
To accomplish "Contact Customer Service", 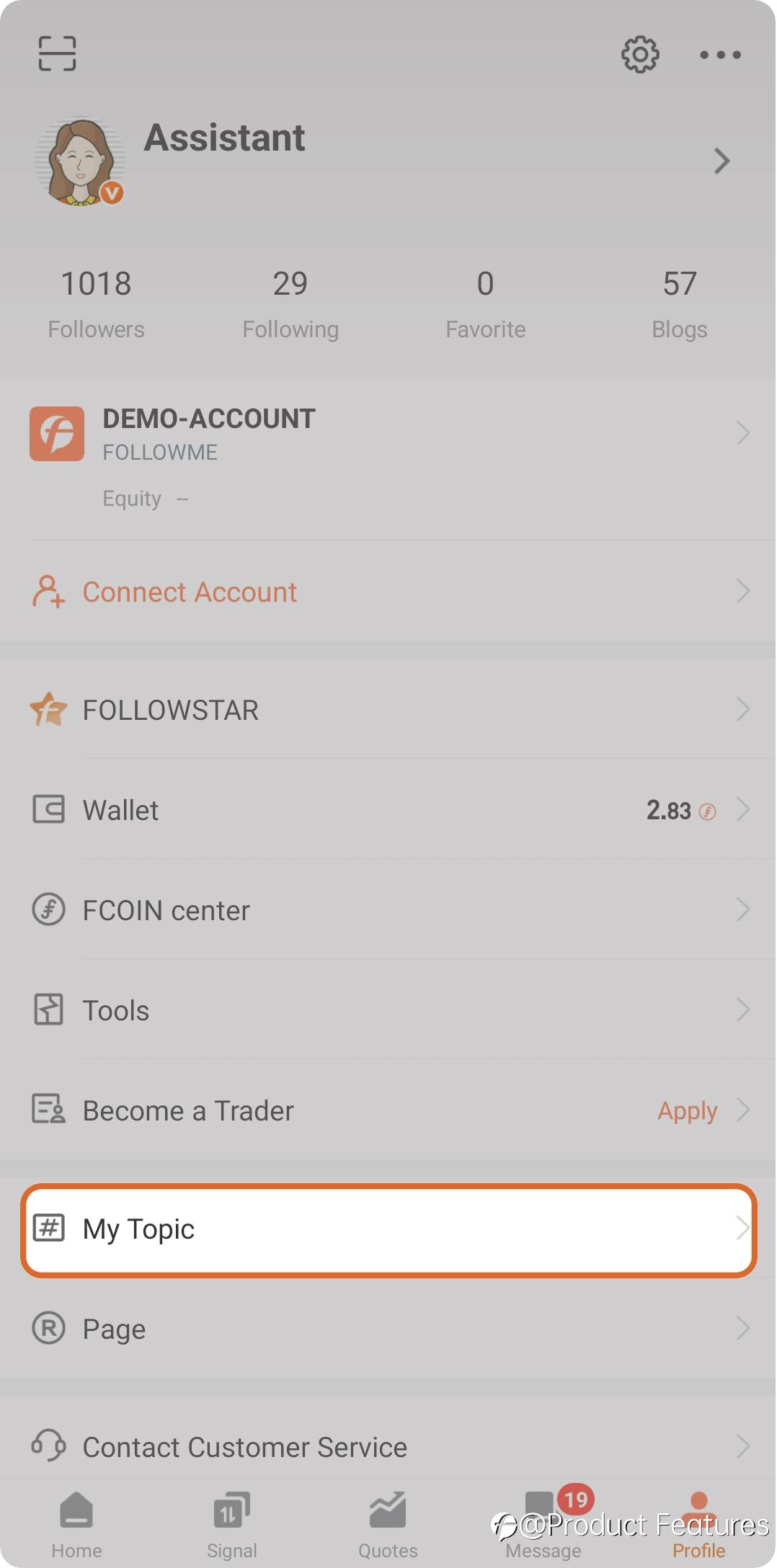I will pos(388,1446).
